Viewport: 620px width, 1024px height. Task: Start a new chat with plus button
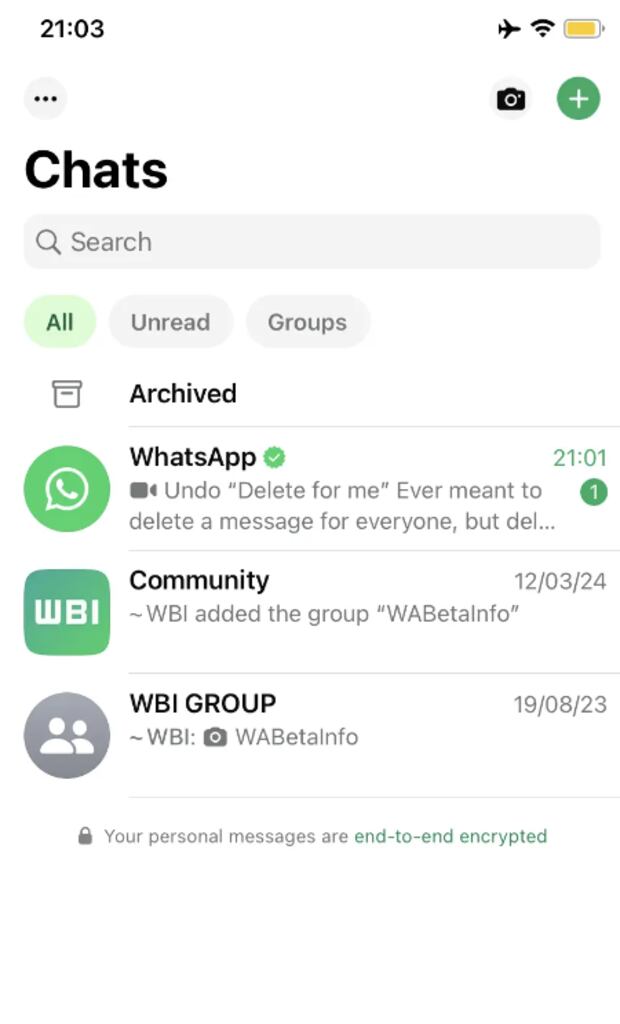click(578, 99)
